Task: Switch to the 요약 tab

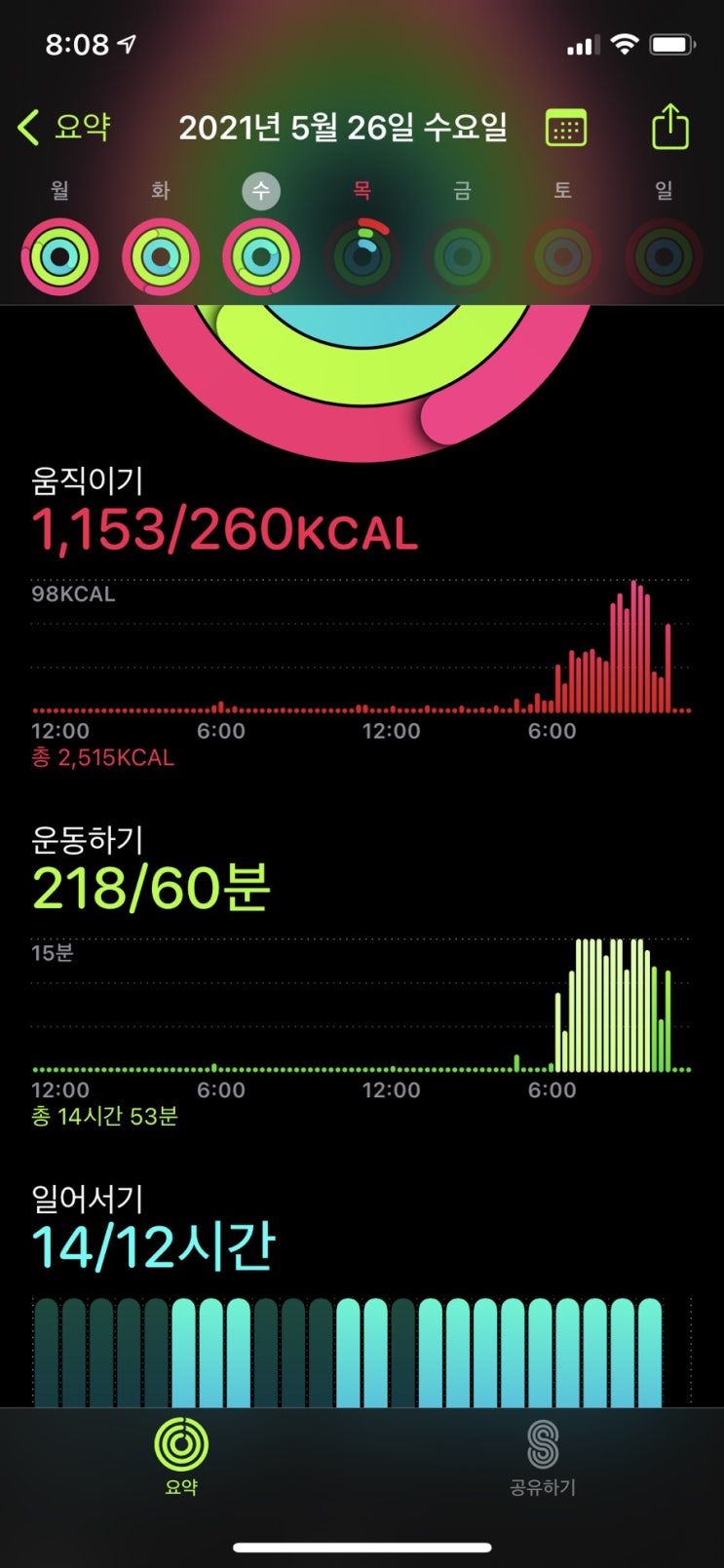Action: click(181, 1456)
